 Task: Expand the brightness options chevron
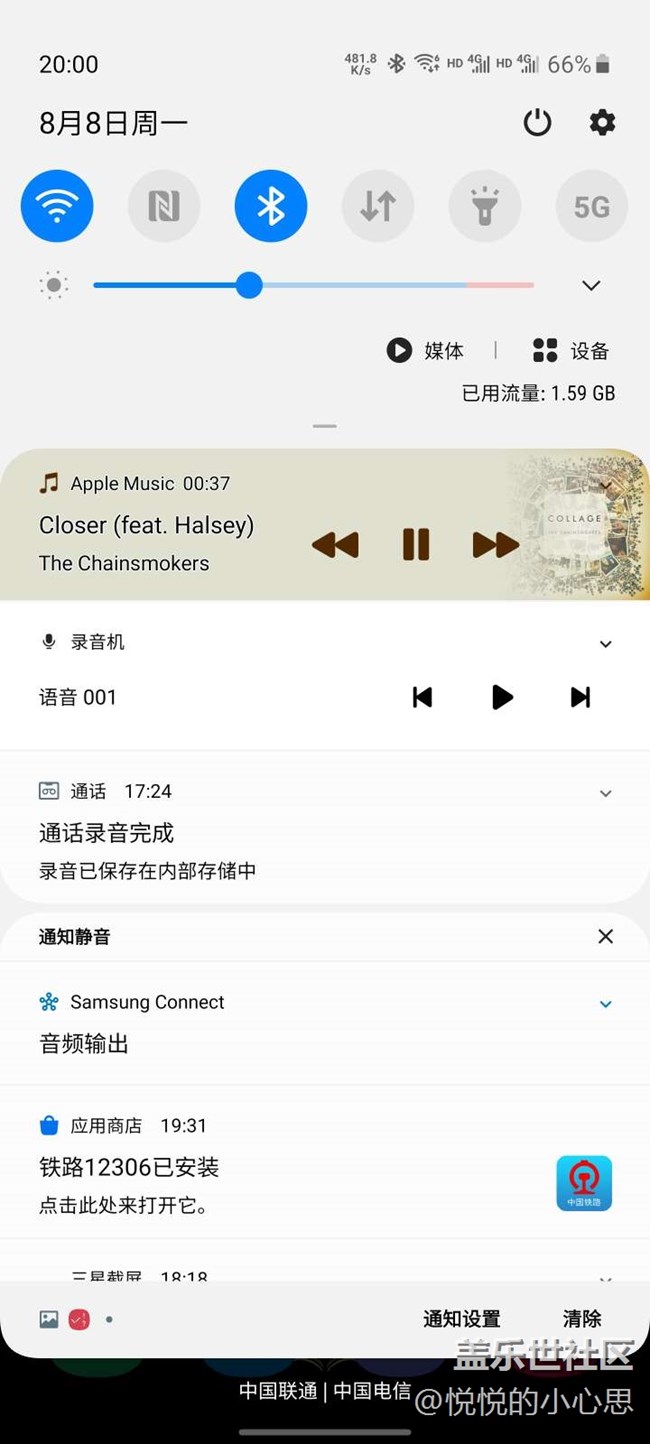[x=591, y=286]
